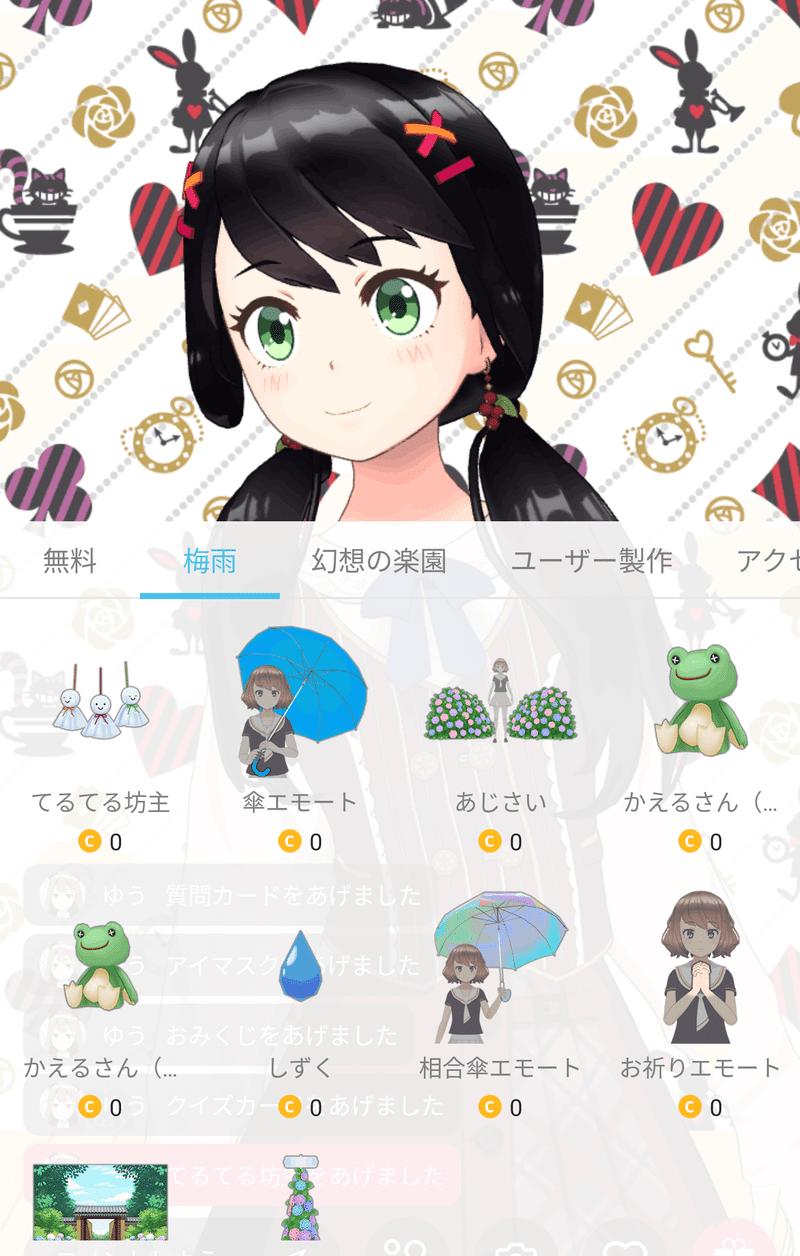Open the 幻想の楽園 tab
The height and width of the screenshot is (1256, 800).
[x=378, y=561]
